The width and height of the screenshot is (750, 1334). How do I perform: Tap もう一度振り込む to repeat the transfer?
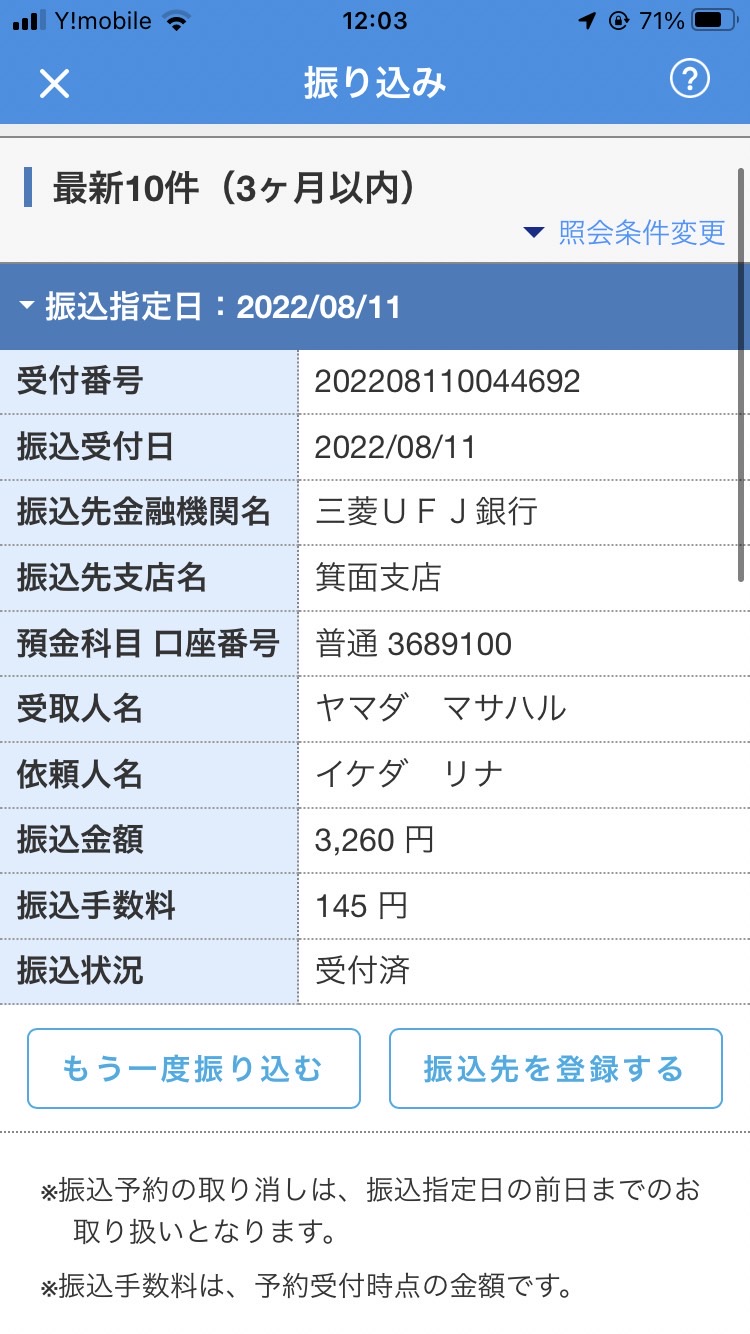click(x=194, y=1068)
